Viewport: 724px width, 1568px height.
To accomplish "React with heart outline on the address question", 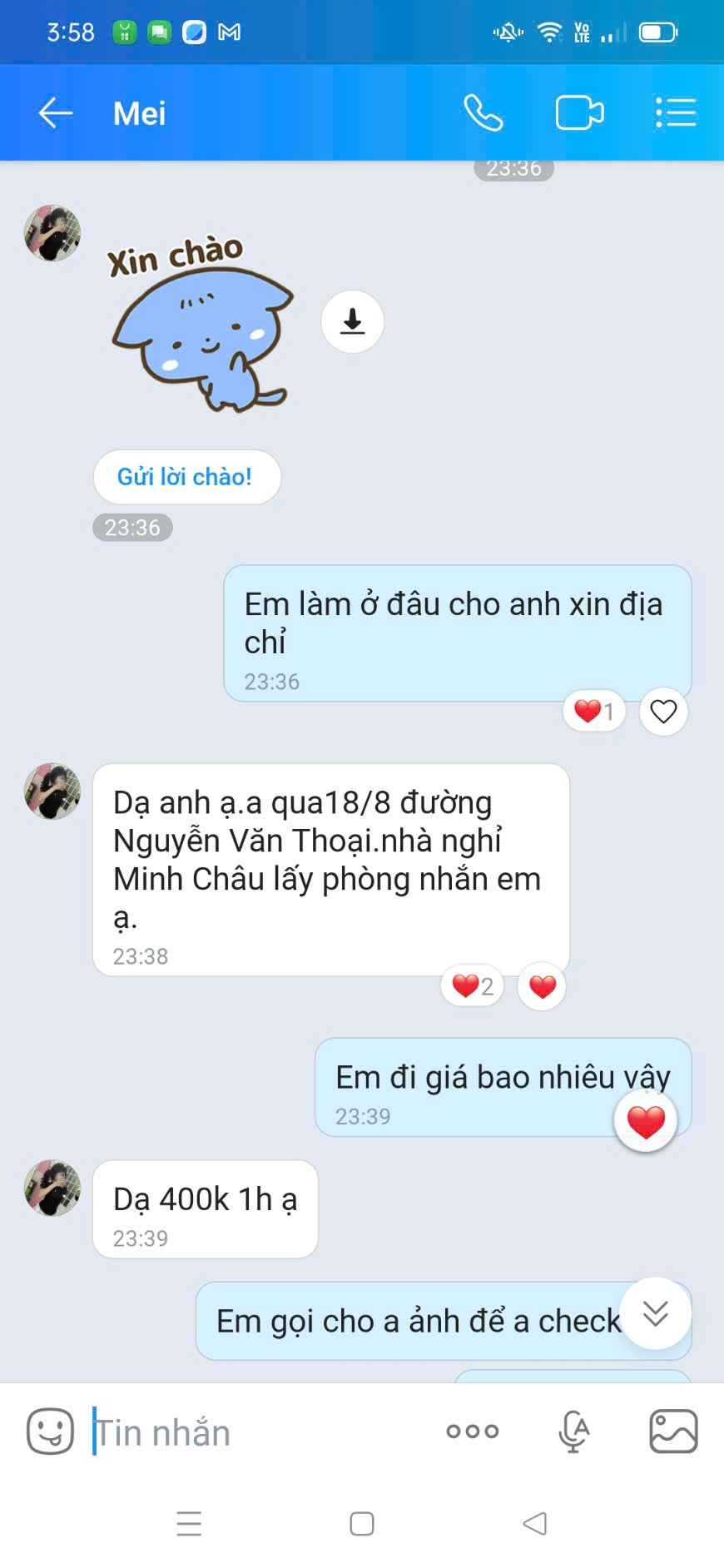I will [663, 712].
